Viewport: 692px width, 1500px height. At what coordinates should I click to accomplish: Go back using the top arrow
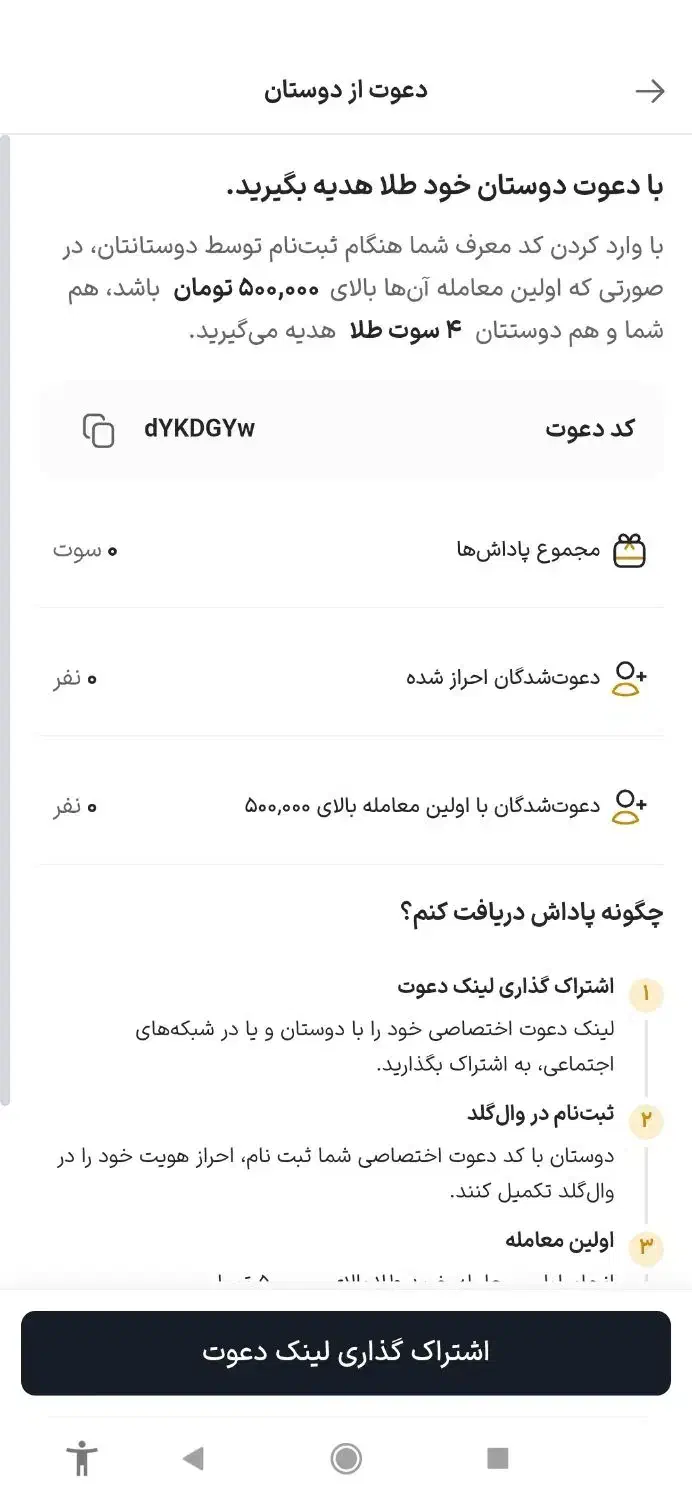point(650,91)
